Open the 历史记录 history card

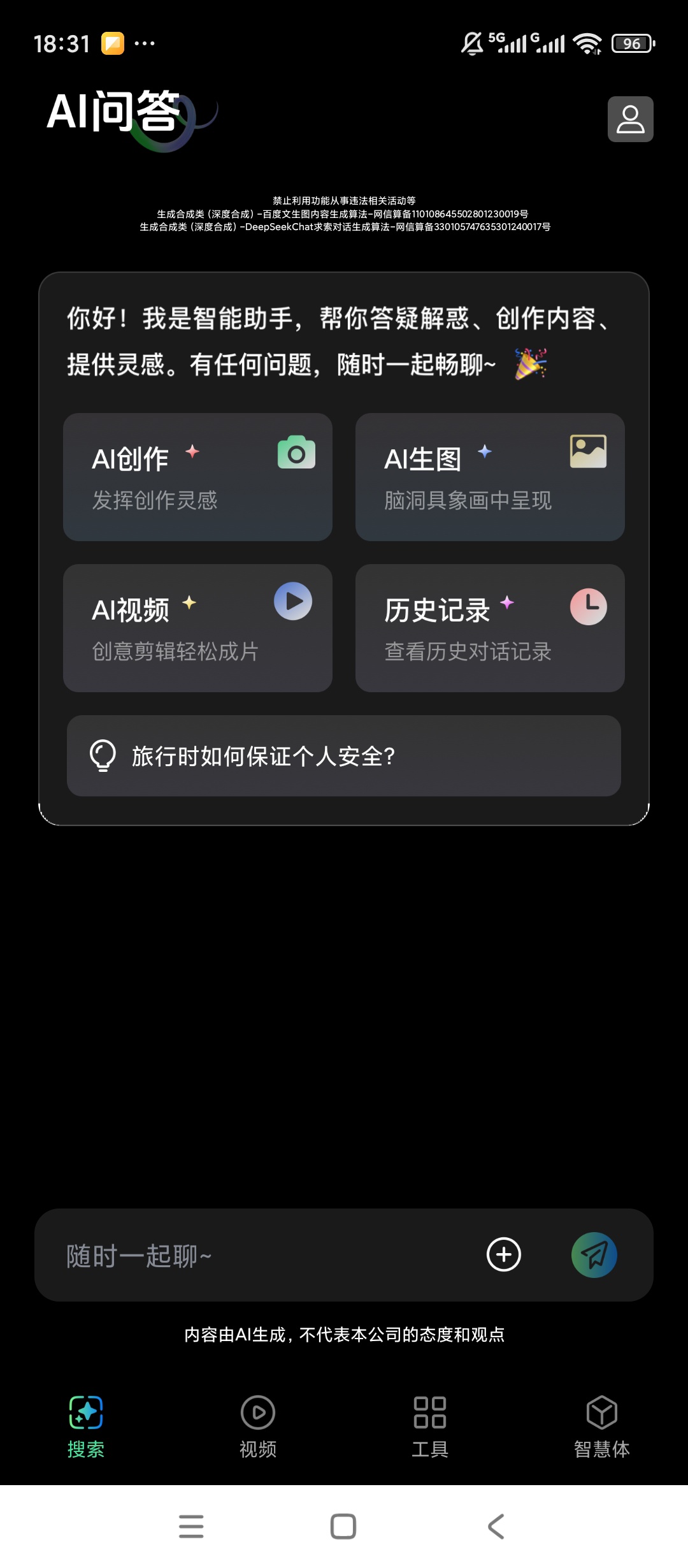(491, 628)
